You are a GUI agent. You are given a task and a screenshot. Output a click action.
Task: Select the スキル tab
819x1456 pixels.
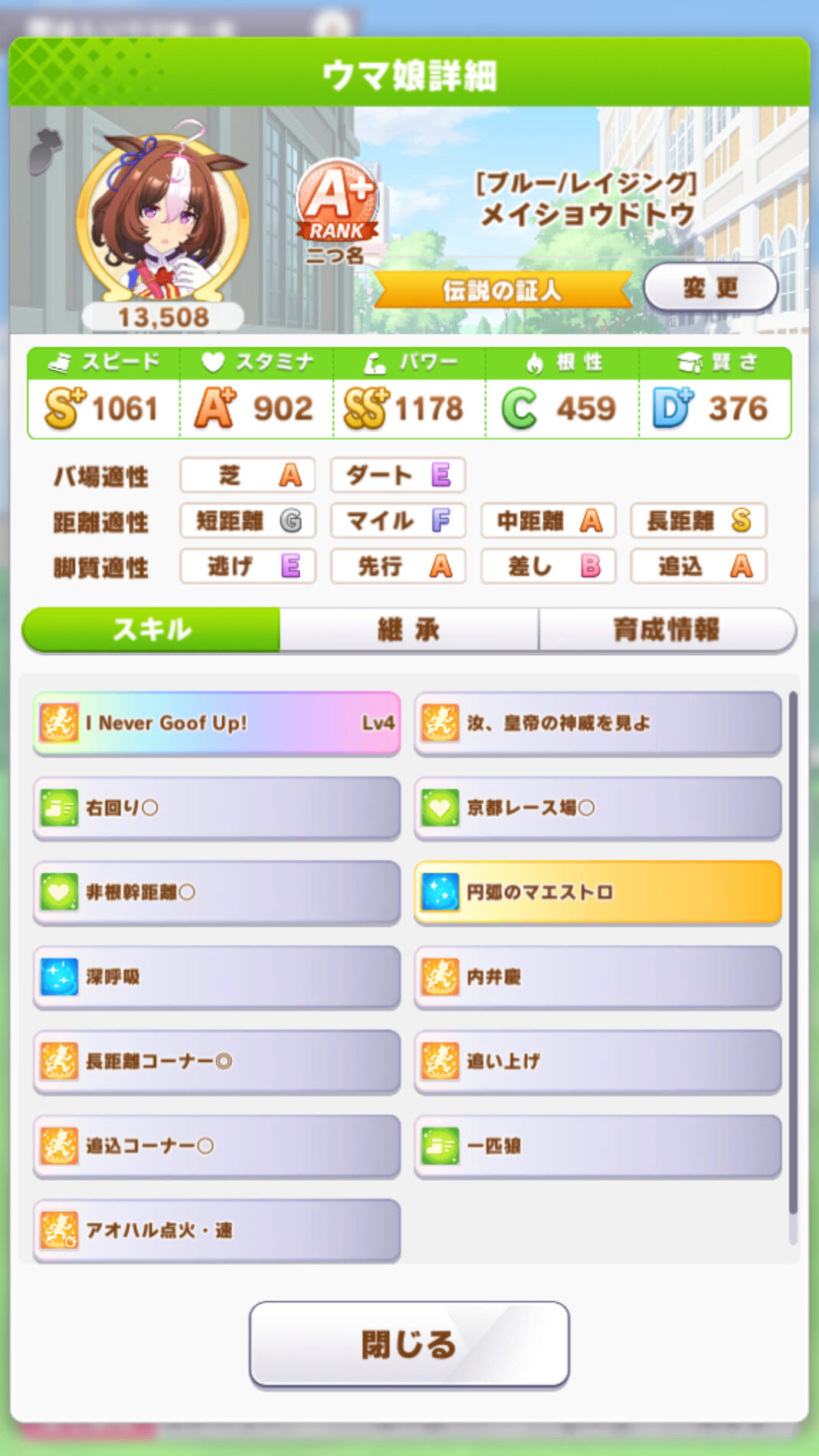tap(152, 630)
